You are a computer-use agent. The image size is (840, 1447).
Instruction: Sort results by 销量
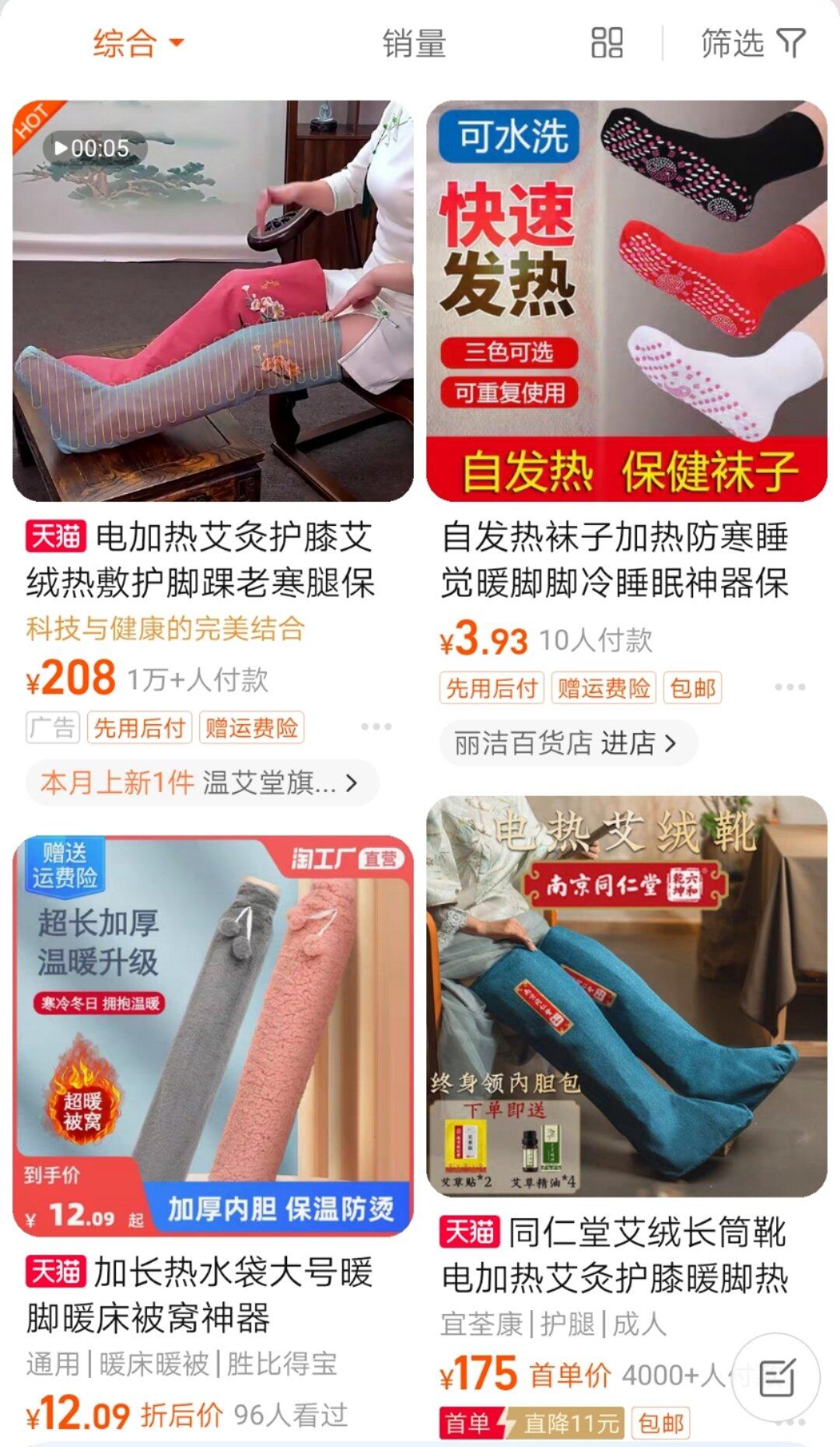(414, 44)
